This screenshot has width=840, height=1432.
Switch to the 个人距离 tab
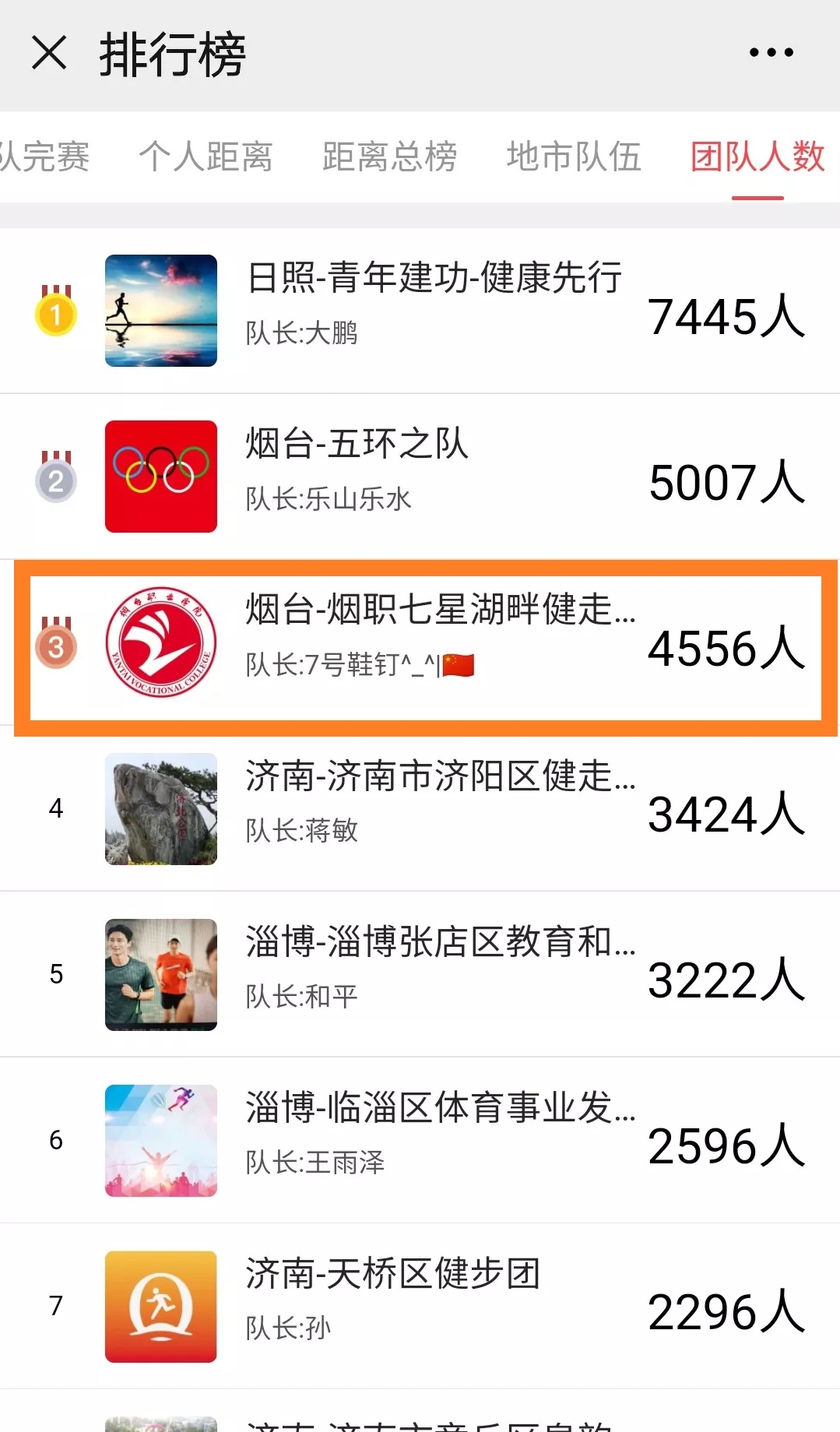point(206,157)
